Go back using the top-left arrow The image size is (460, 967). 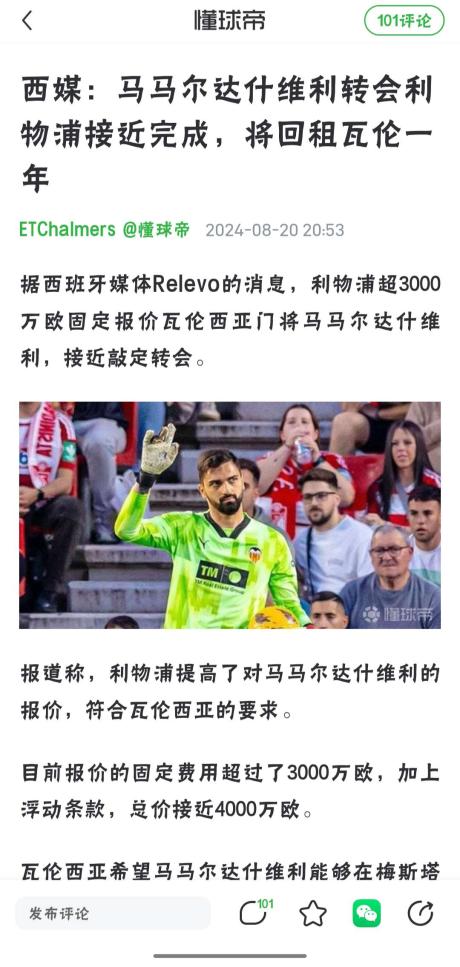click(27, 20)
